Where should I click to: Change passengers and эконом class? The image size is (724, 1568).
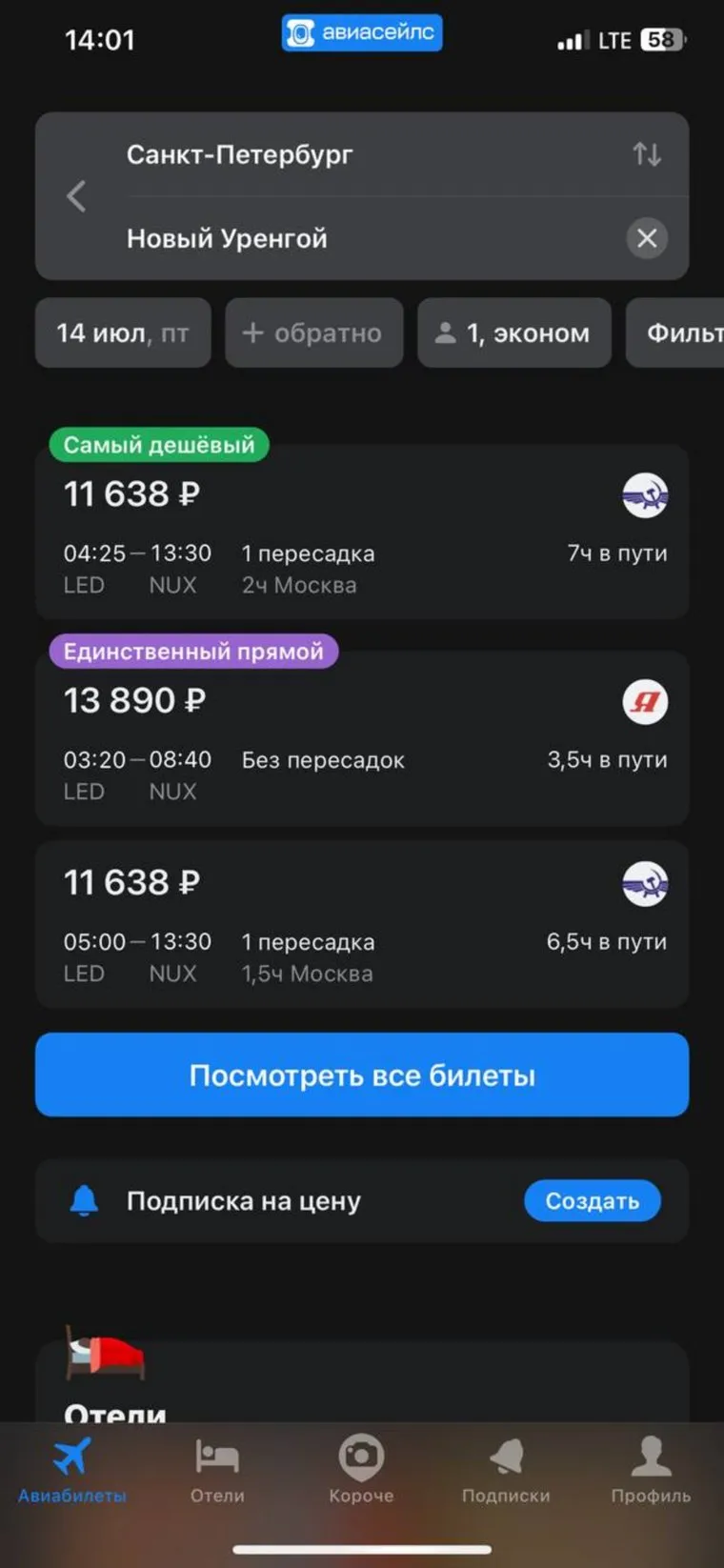pos(513,332)
